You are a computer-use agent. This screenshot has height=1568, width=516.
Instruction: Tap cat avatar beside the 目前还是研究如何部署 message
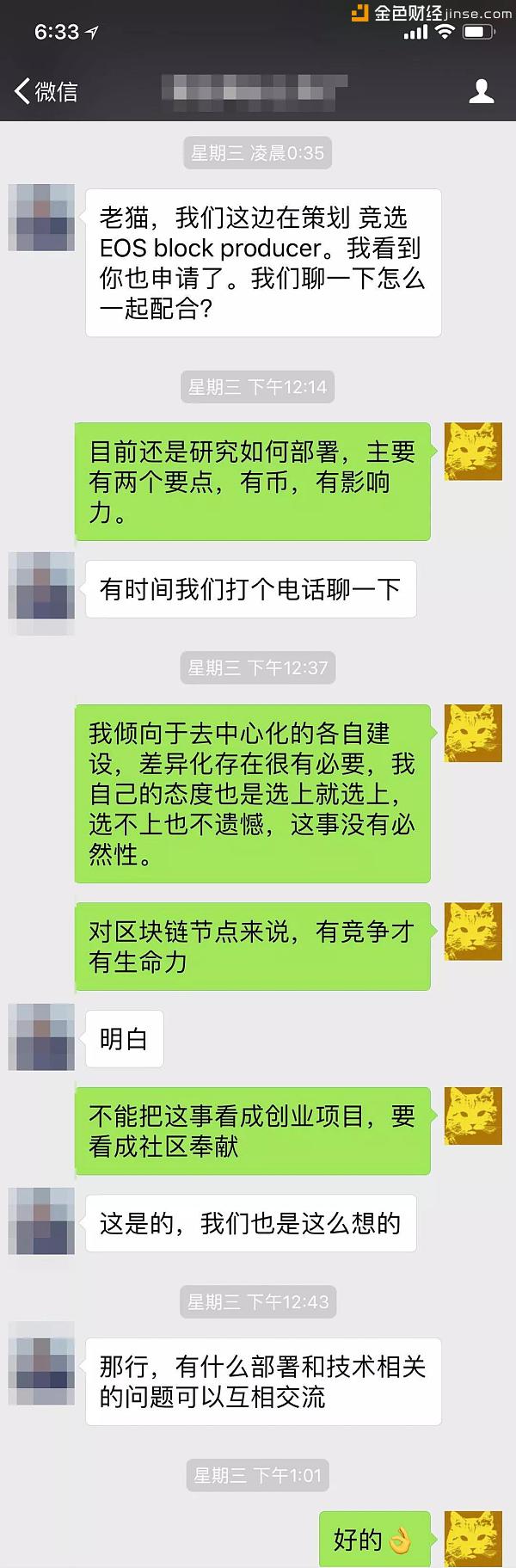tap(473, 452)
